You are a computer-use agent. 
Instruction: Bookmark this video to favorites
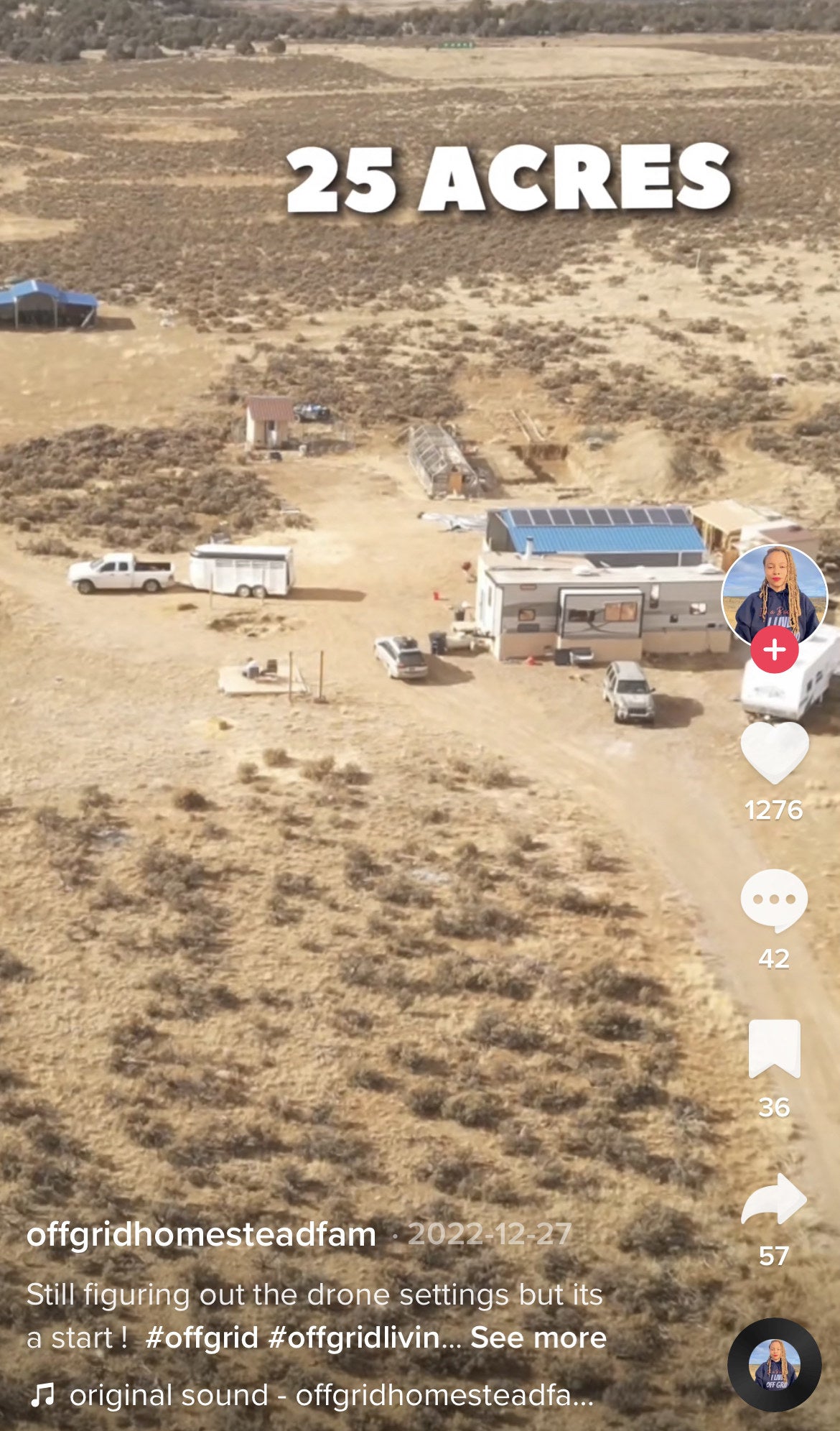pyautogui.click(x=774, y=1048)
